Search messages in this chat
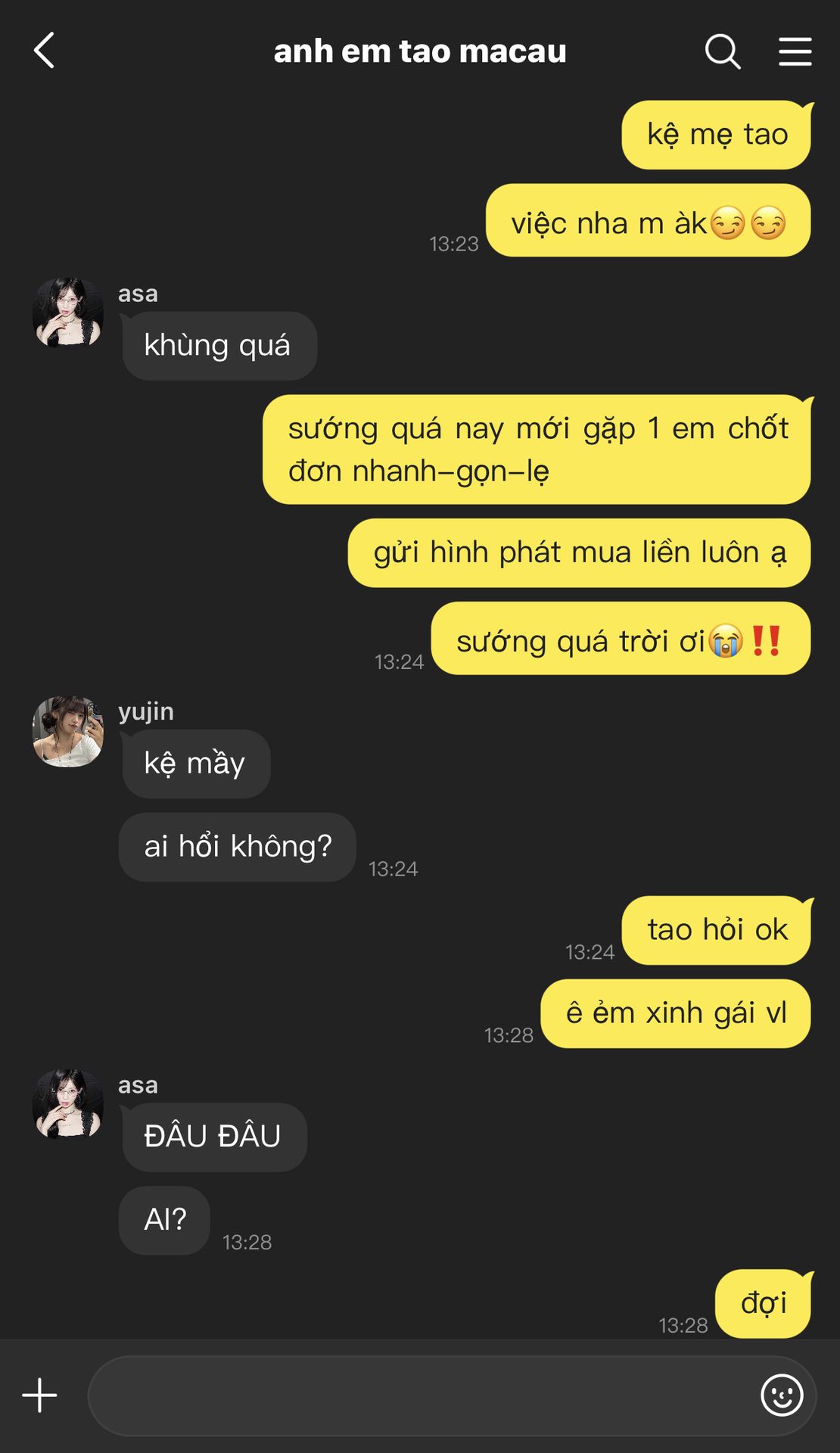This screenshot has width=840, height=1453. [x=722, y=51]
